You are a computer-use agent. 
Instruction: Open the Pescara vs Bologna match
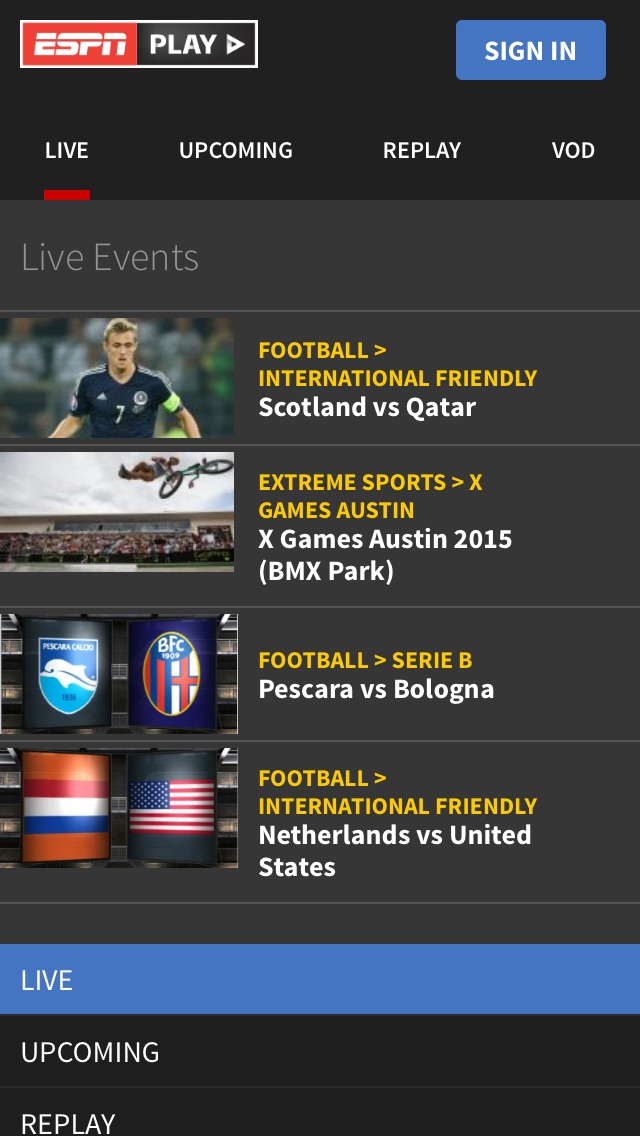click(x=320, y=674)
